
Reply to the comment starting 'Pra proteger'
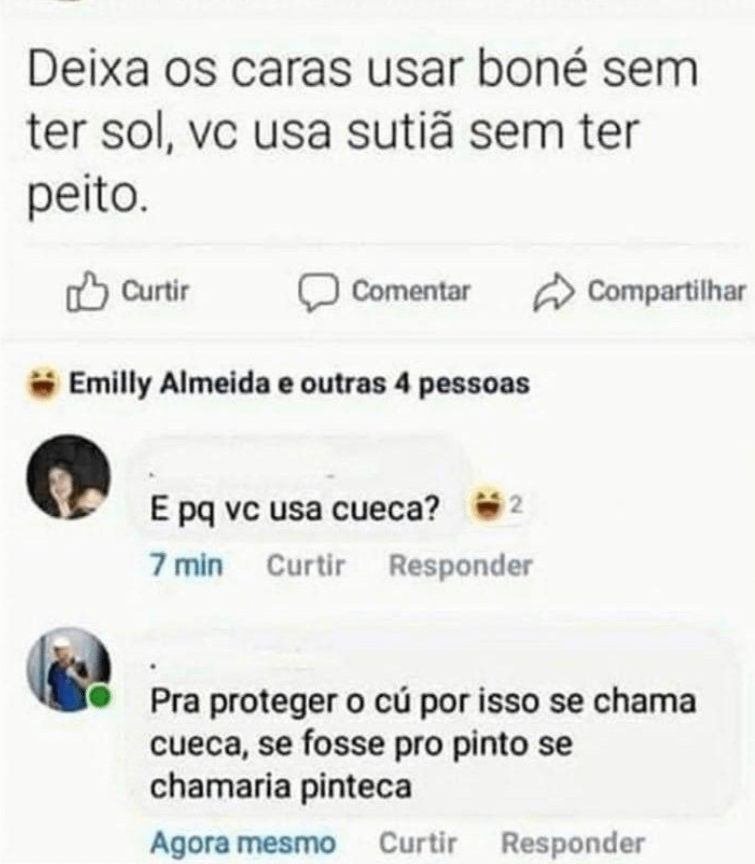[x=572, y=843]
